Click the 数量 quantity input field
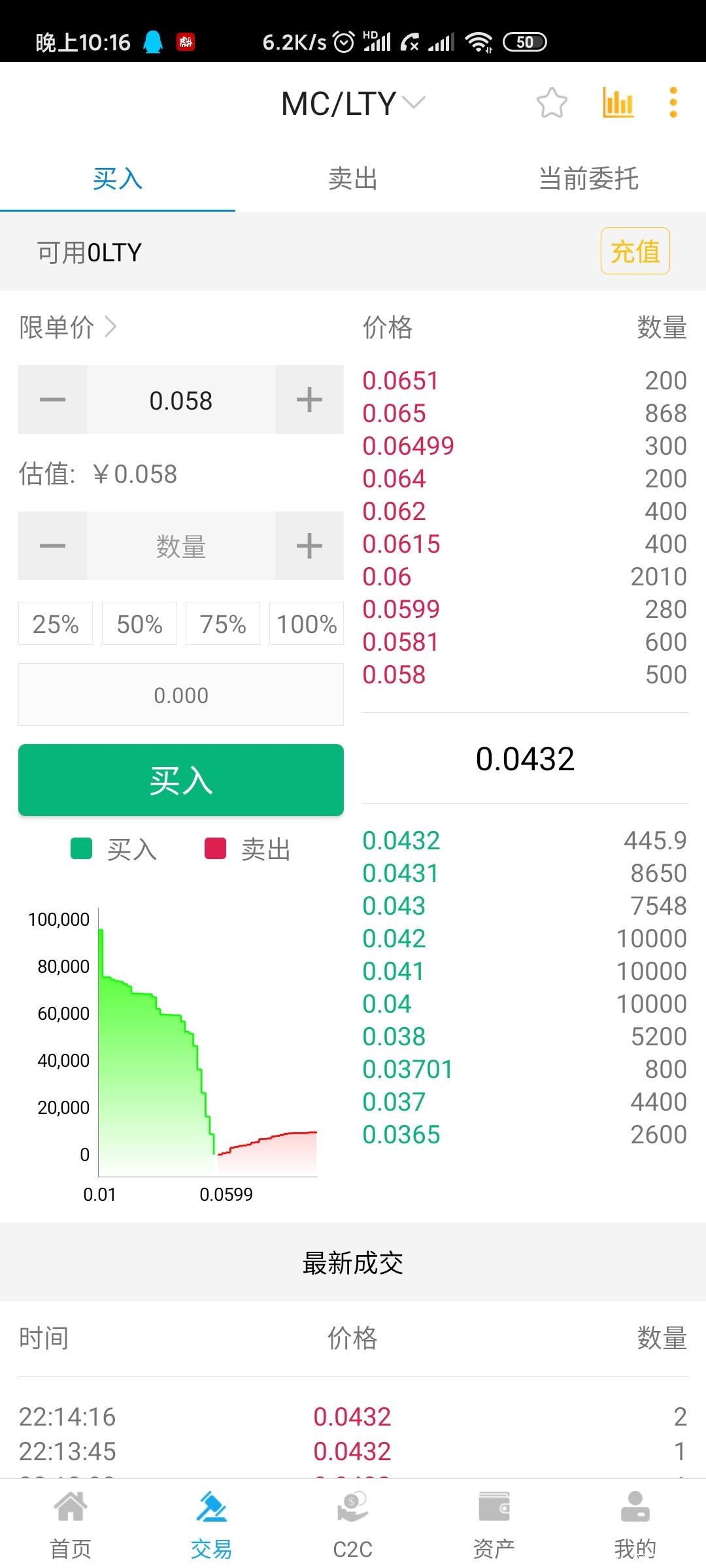This screenshot has width=706, height=1568. 181,546
